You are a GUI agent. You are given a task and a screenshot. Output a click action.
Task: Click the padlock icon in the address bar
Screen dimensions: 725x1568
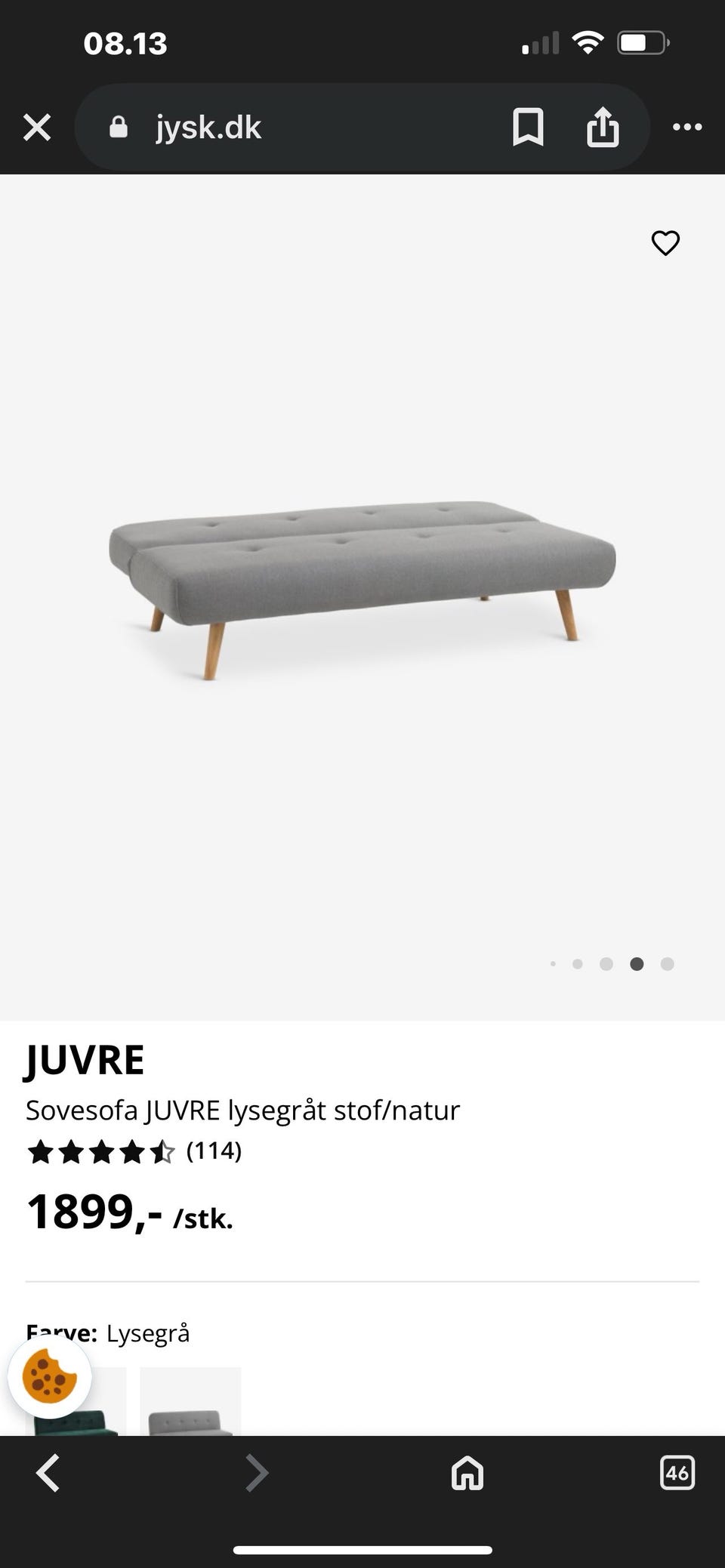[118, 126]
